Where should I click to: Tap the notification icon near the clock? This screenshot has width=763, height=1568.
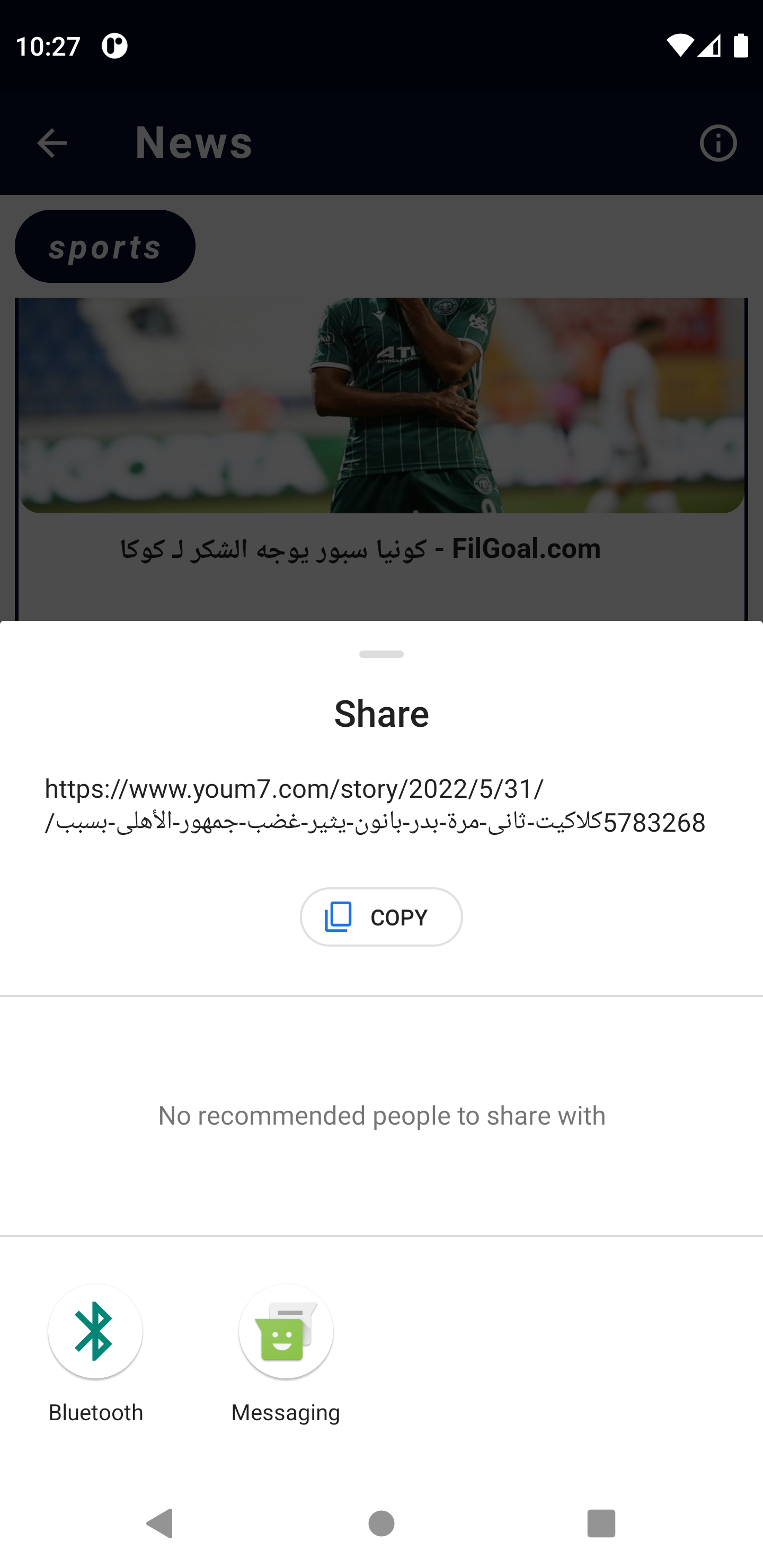coord(115,44)
